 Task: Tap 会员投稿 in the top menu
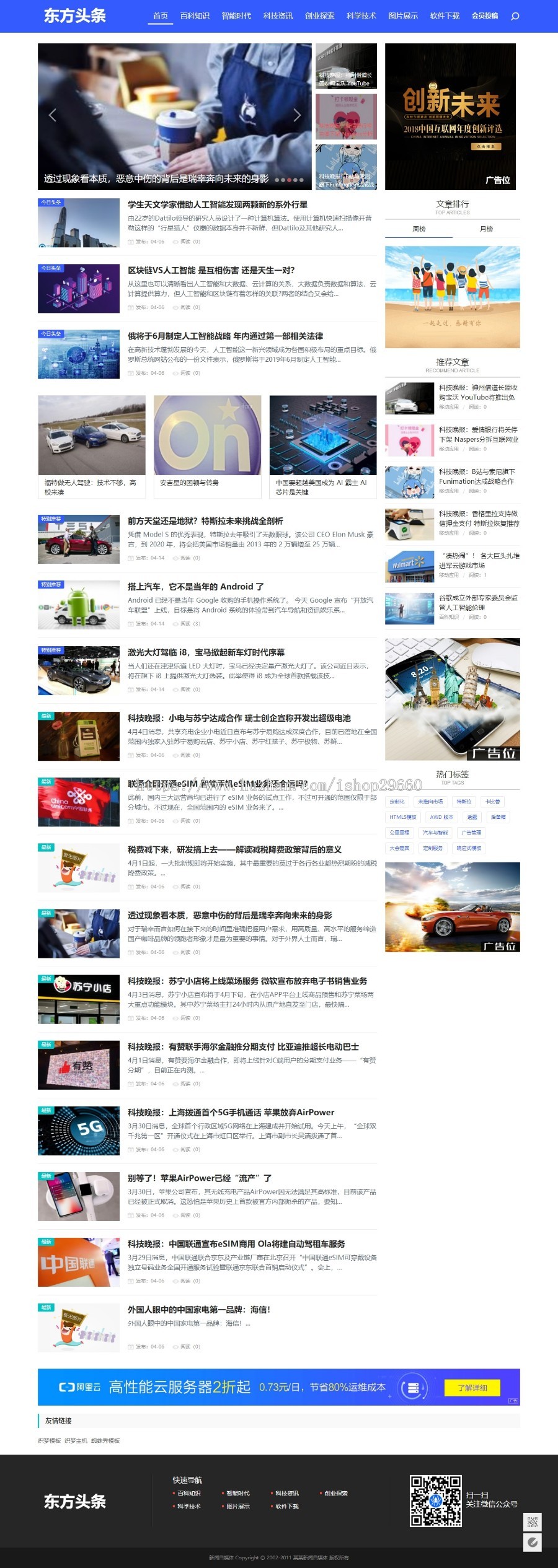point(485,16)
